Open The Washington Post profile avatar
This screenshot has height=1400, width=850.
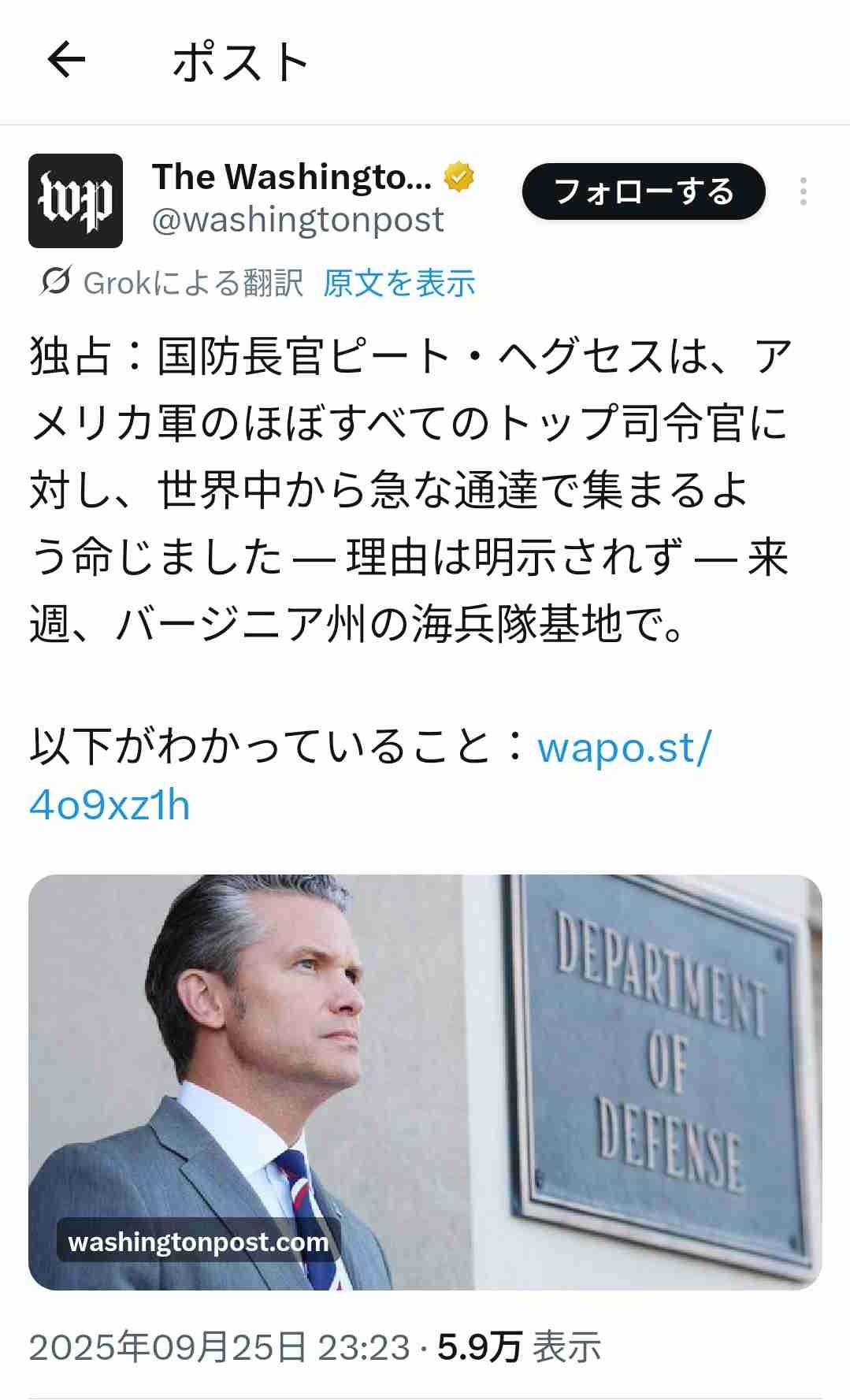pos(76,201)
